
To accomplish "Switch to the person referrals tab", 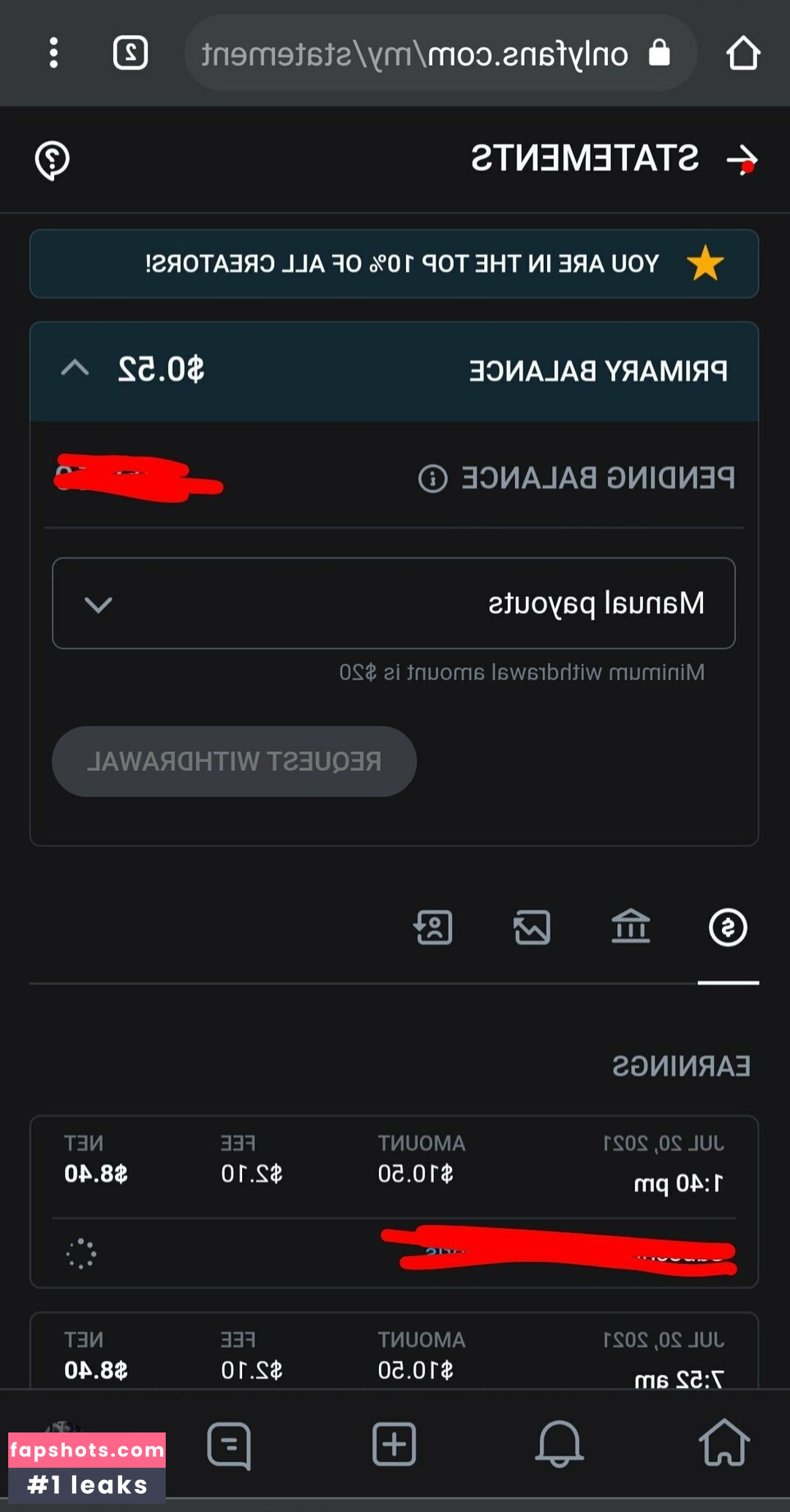I will tap(433, 927).
